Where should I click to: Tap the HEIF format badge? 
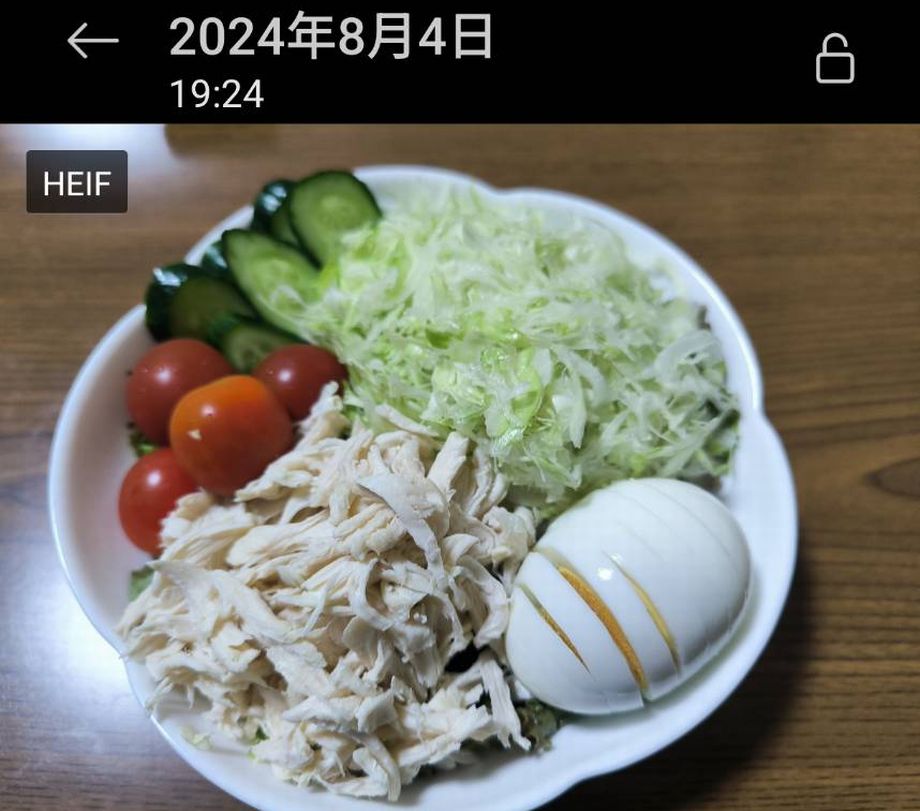click(x=77, y=182)
